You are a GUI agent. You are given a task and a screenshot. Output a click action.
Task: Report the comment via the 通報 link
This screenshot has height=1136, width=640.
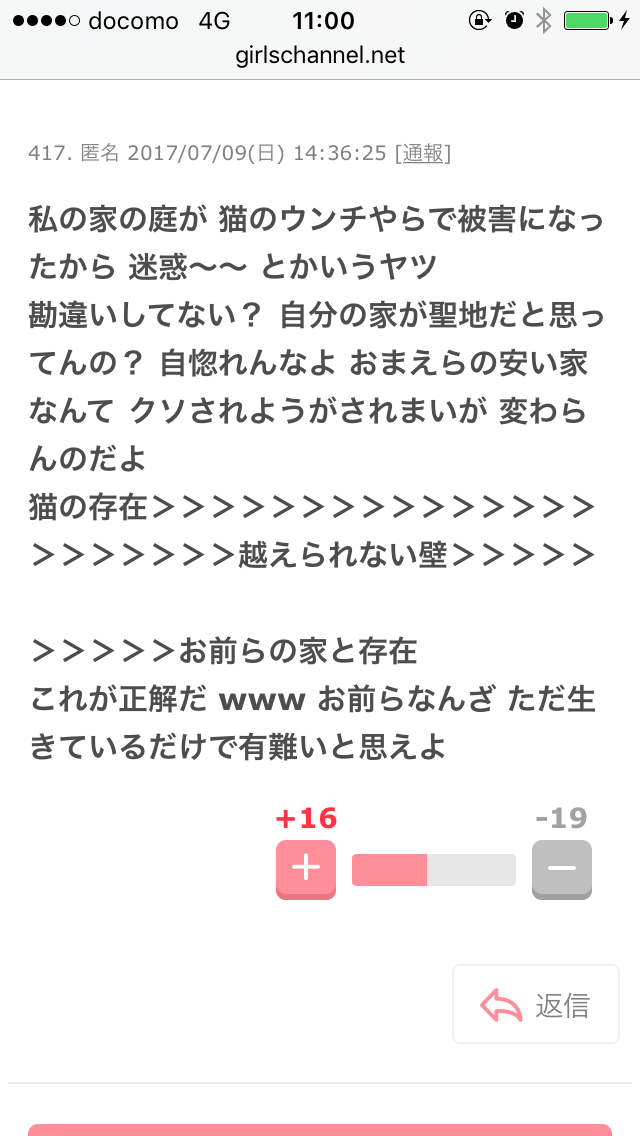click(x=423, y=153)
